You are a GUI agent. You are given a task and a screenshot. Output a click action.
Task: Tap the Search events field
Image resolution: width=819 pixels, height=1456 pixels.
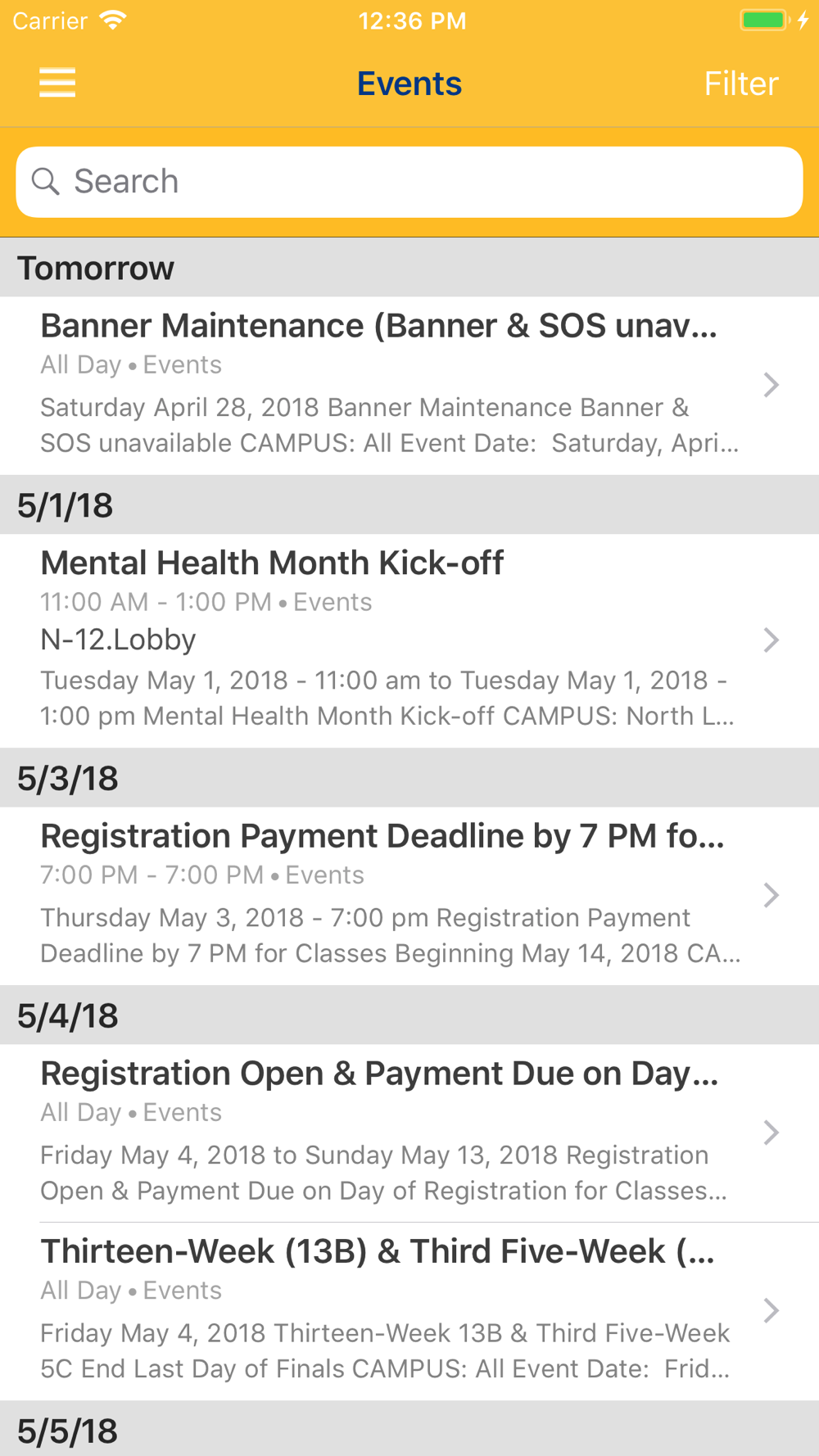409,182
